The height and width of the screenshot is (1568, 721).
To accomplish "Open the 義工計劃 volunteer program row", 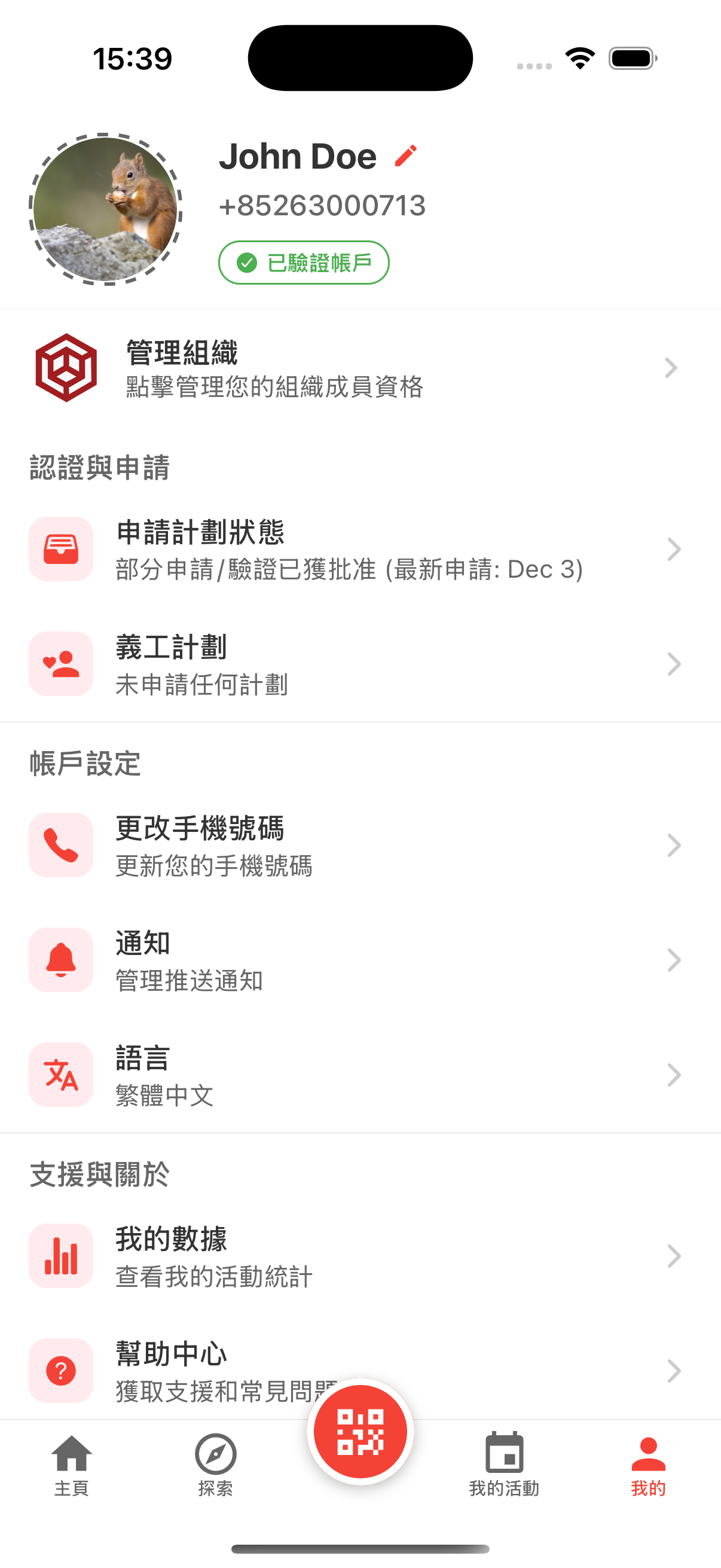I will tap(360, 664).
